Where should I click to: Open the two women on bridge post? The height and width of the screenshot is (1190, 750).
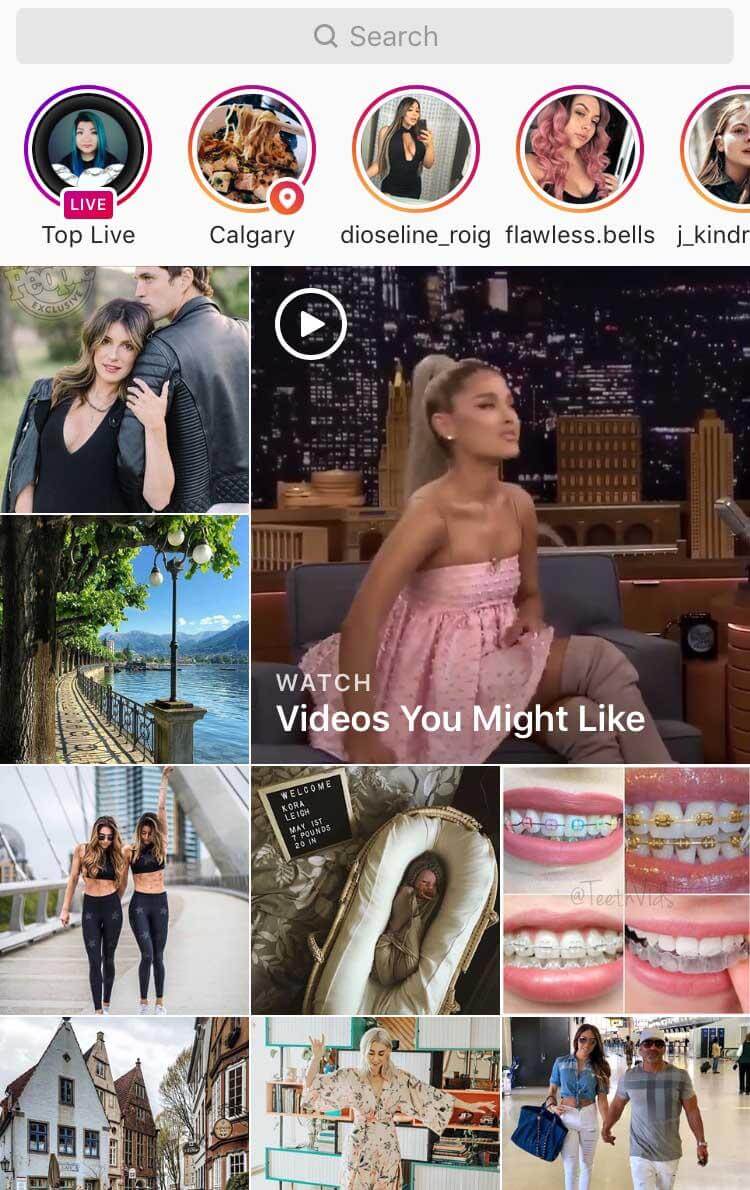tap(124, 890)
